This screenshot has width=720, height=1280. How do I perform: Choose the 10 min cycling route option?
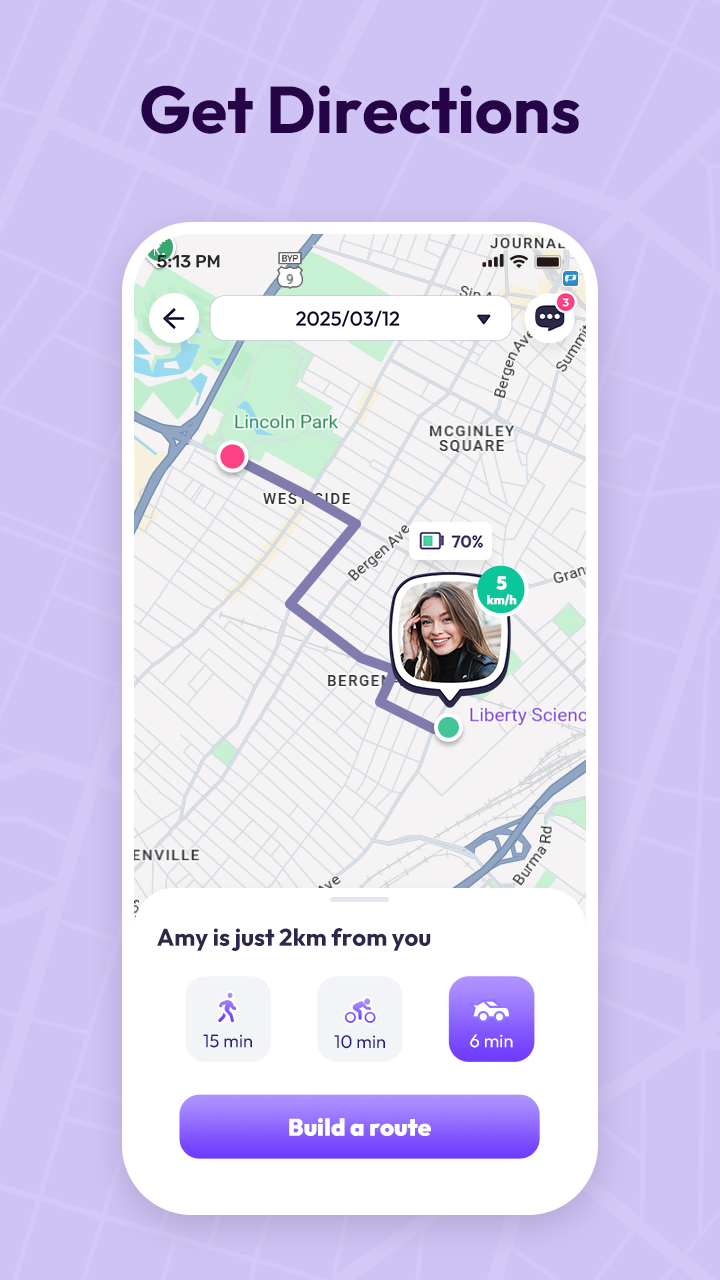pyautogui.click(x=359, y=1019)
